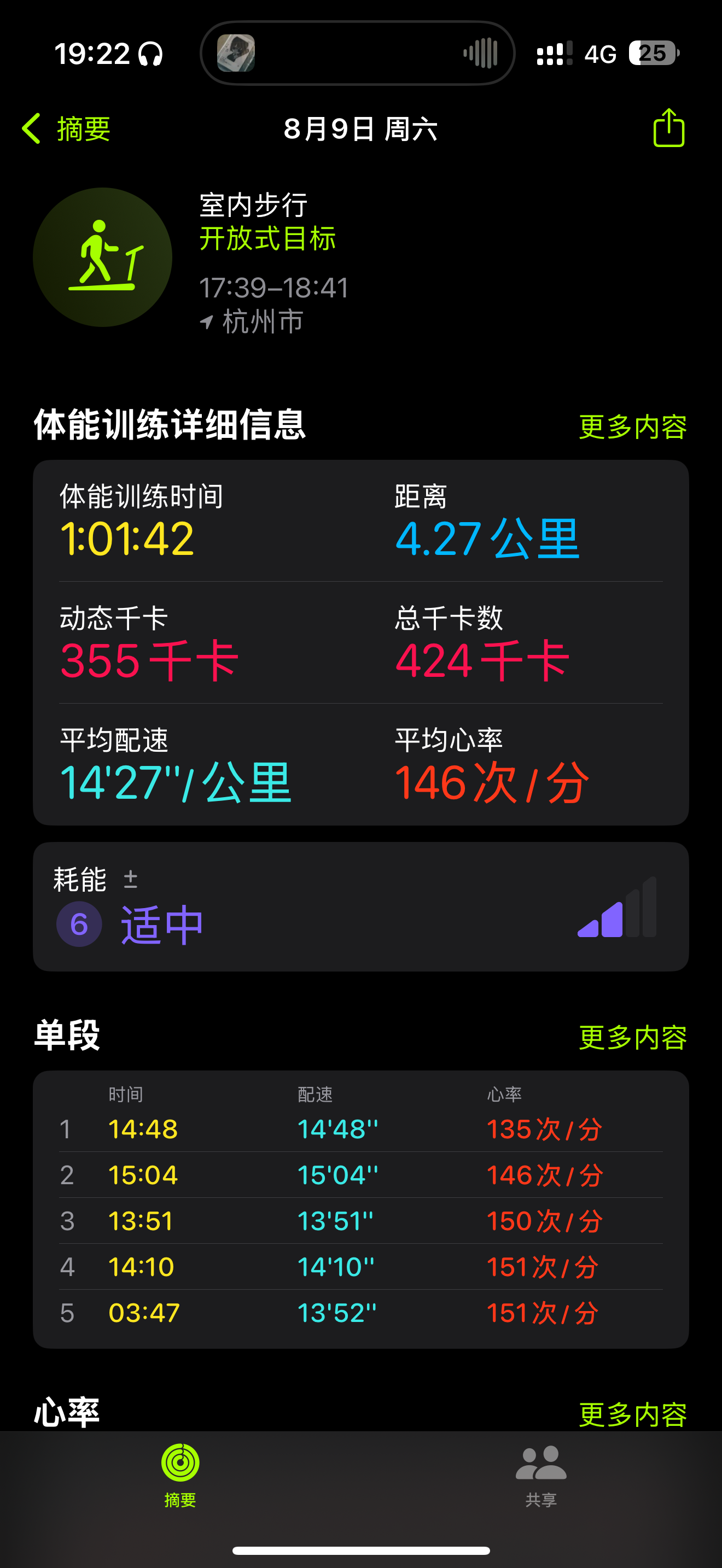Viewport: 722px width, 1568px height.
Task: Open 更多内容 for 单段 splits
Action: click(632, 1037)
